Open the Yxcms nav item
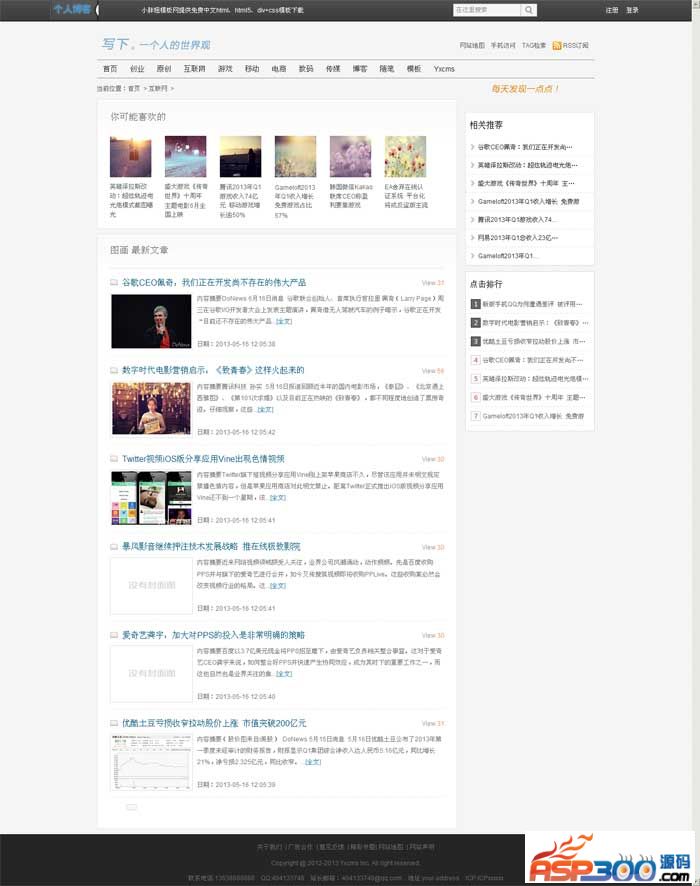Viewport: 700px width, 886px height. click(x=444, y=69)
